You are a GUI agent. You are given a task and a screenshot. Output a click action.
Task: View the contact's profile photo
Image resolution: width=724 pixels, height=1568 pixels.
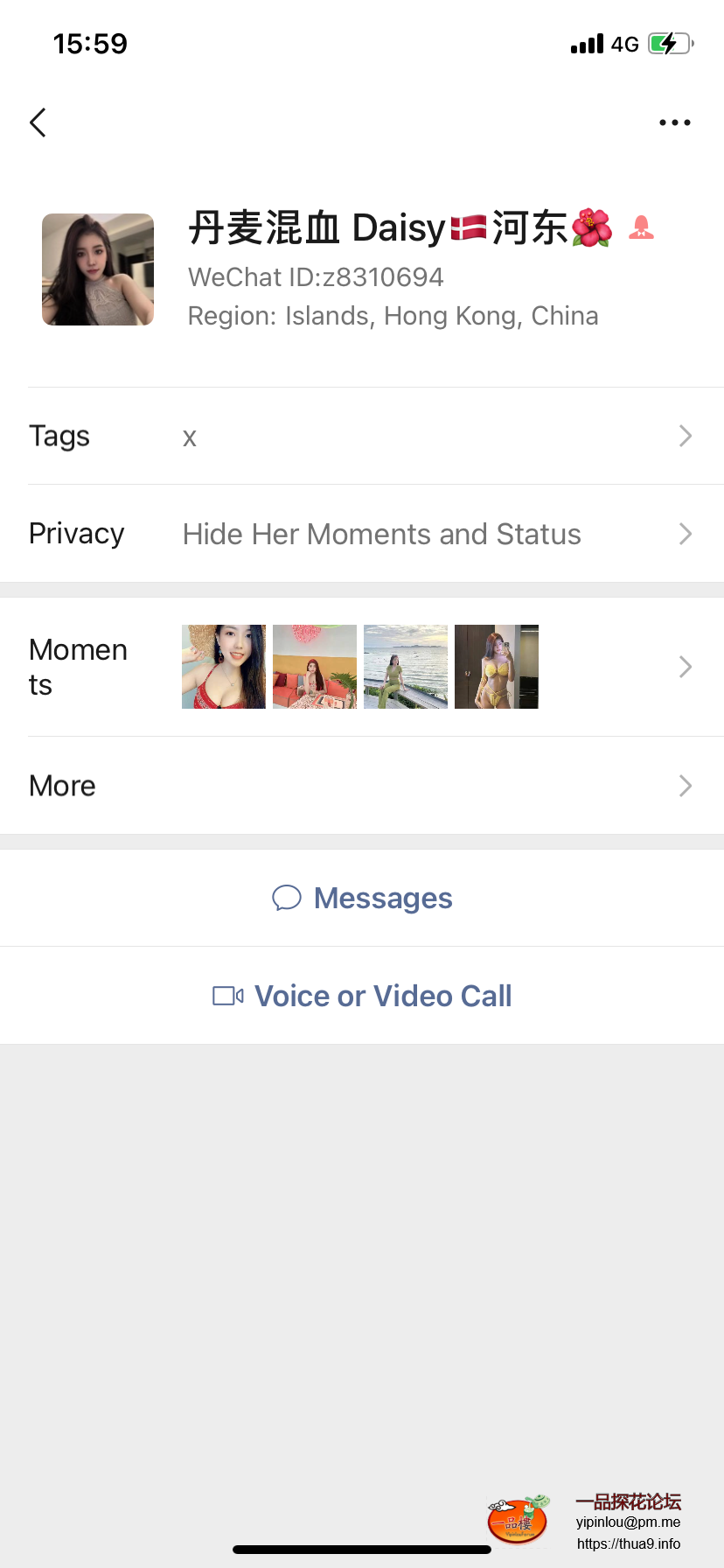tap(98, 269)
